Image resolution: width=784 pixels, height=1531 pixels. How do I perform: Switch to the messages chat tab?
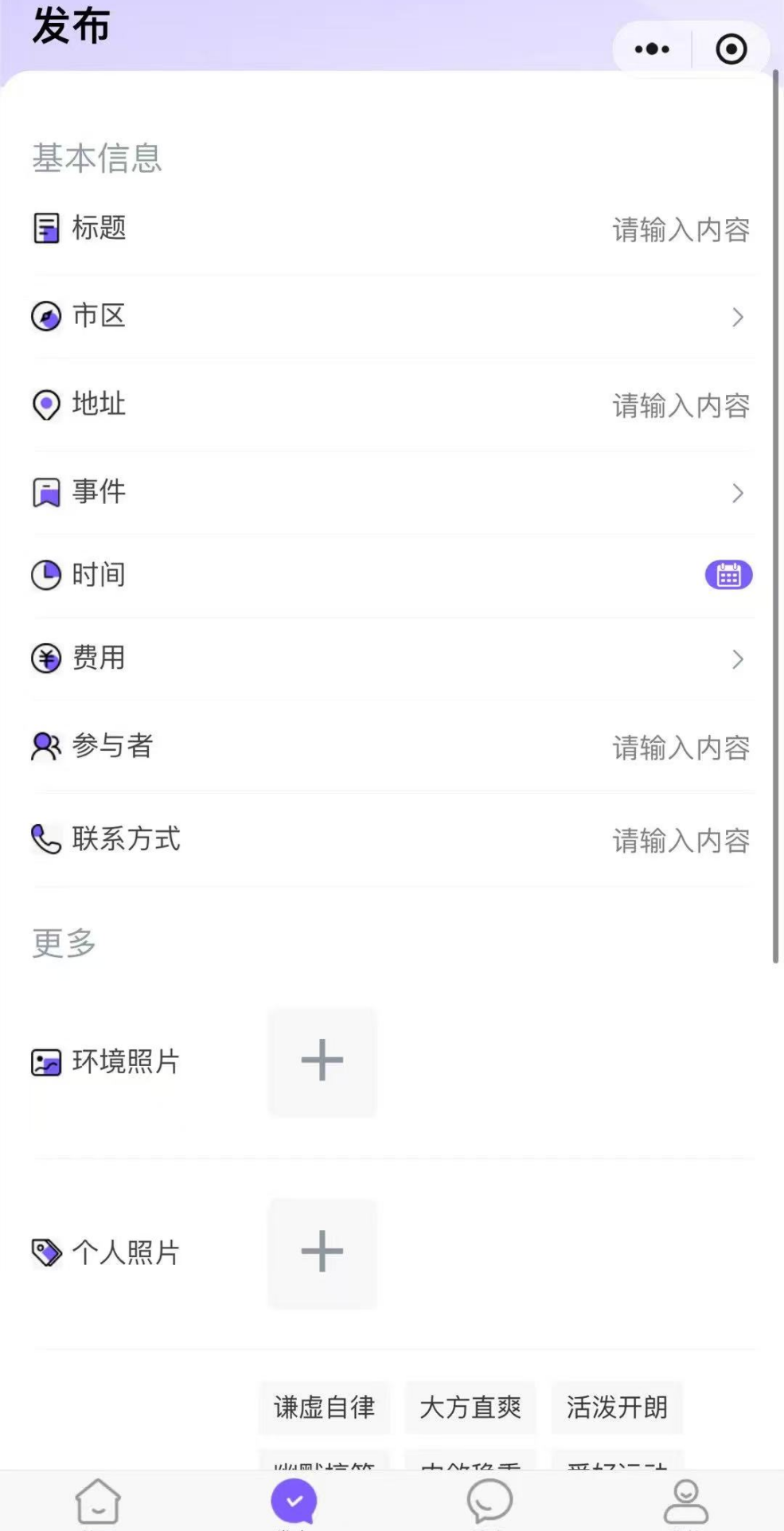(x=490, y=1502)
